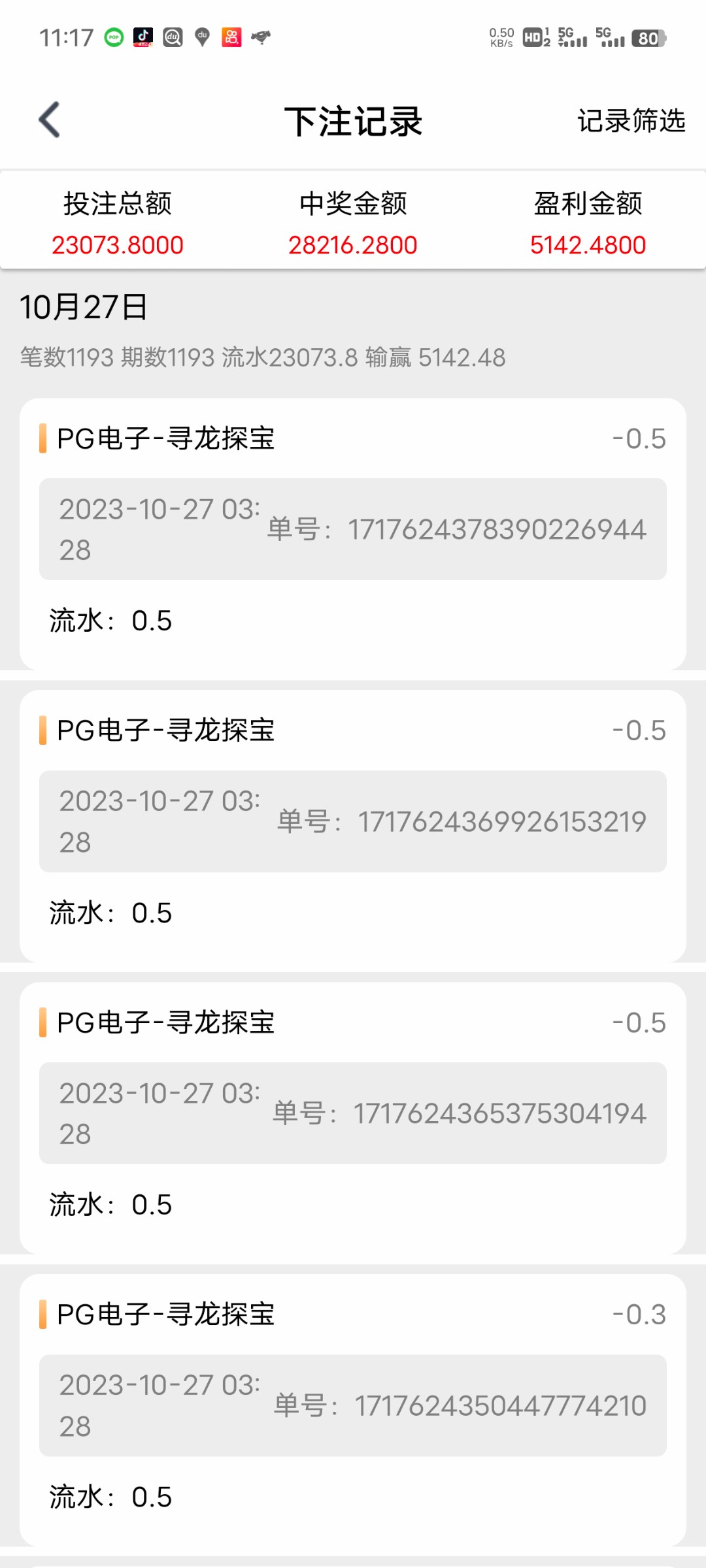Tap the orange marker bar beside first record title
This screenshot has width=706, height=1568.
pos(42,439)
